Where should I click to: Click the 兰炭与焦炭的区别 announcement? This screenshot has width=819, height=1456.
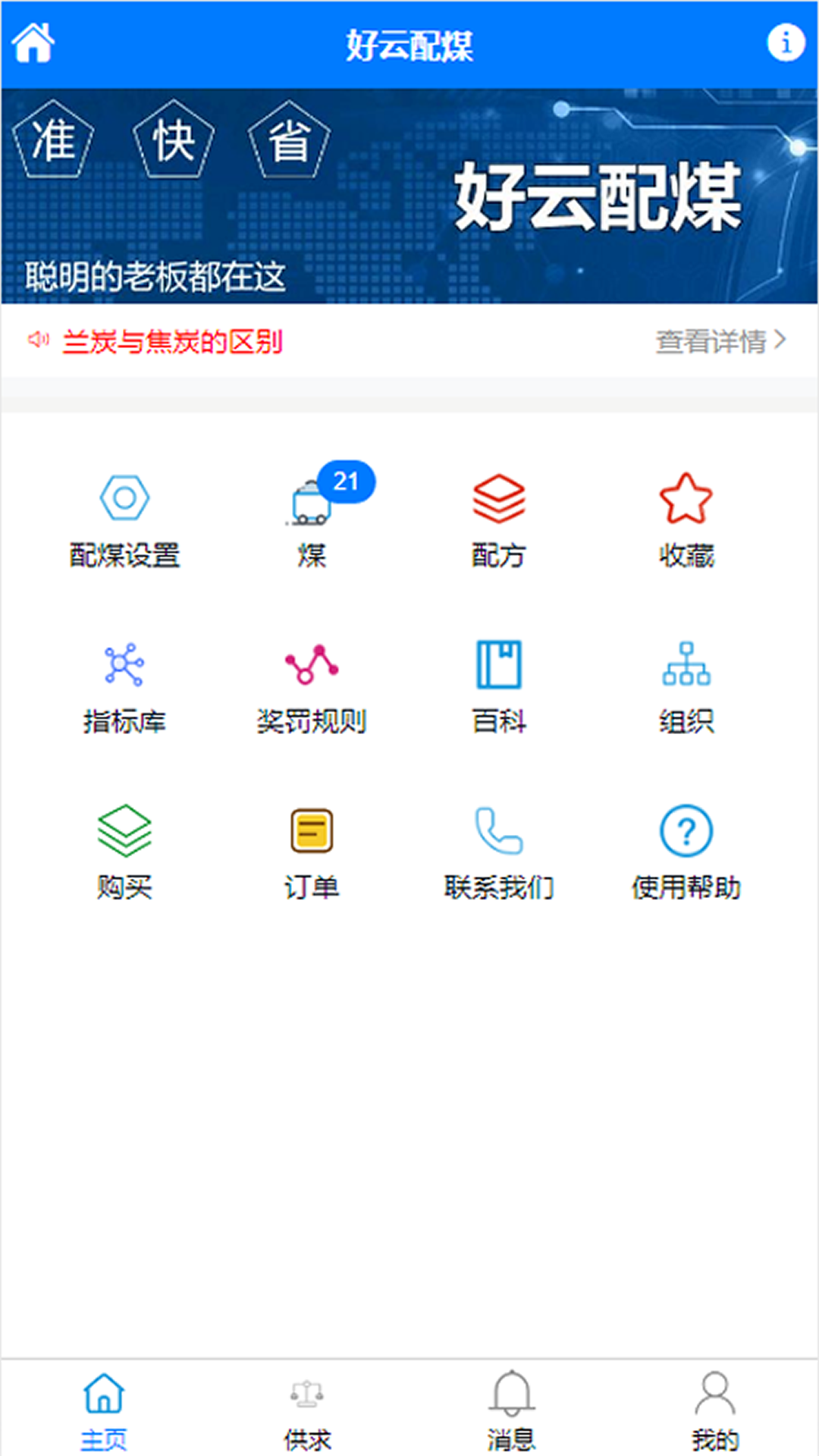click(173, 343)
